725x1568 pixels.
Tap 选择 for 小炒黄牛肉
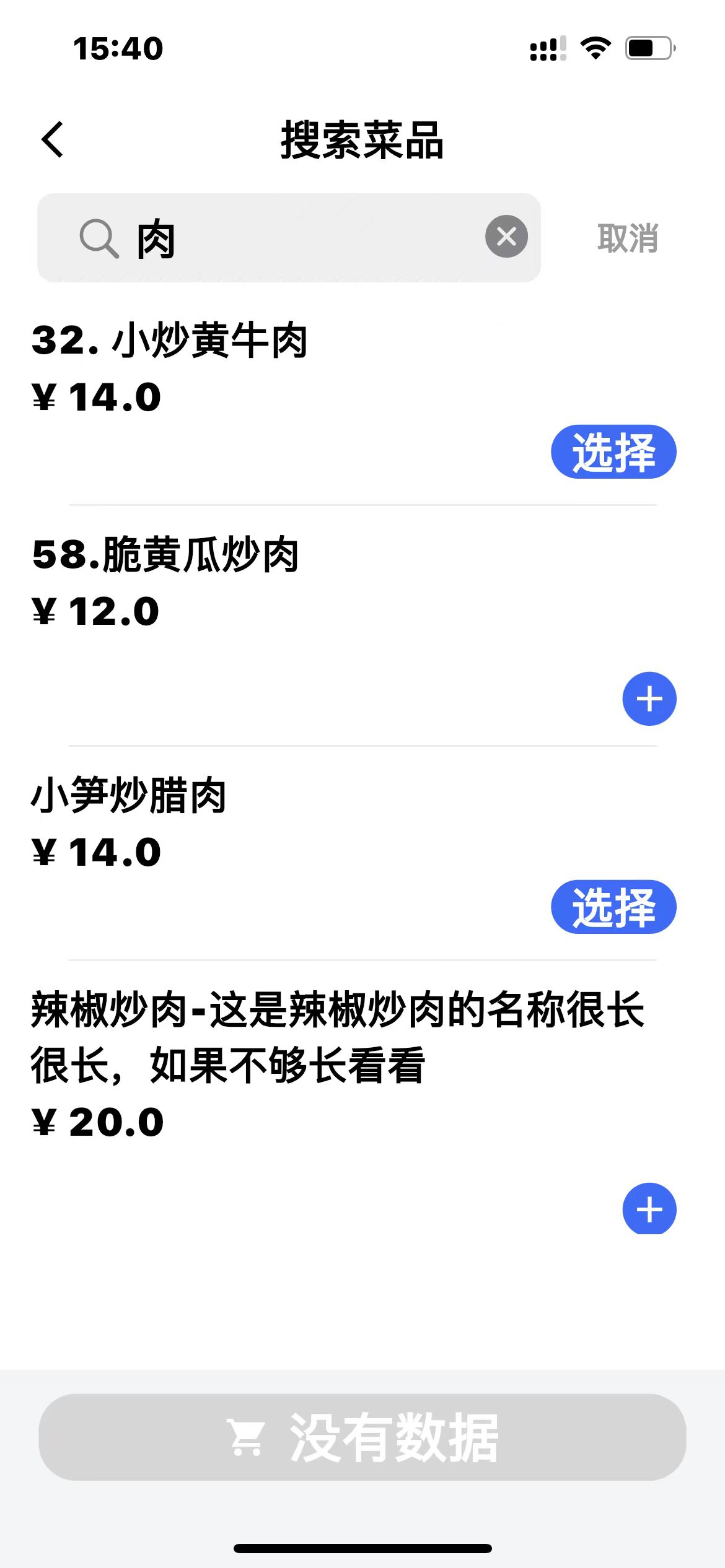[x=613, y=451]
